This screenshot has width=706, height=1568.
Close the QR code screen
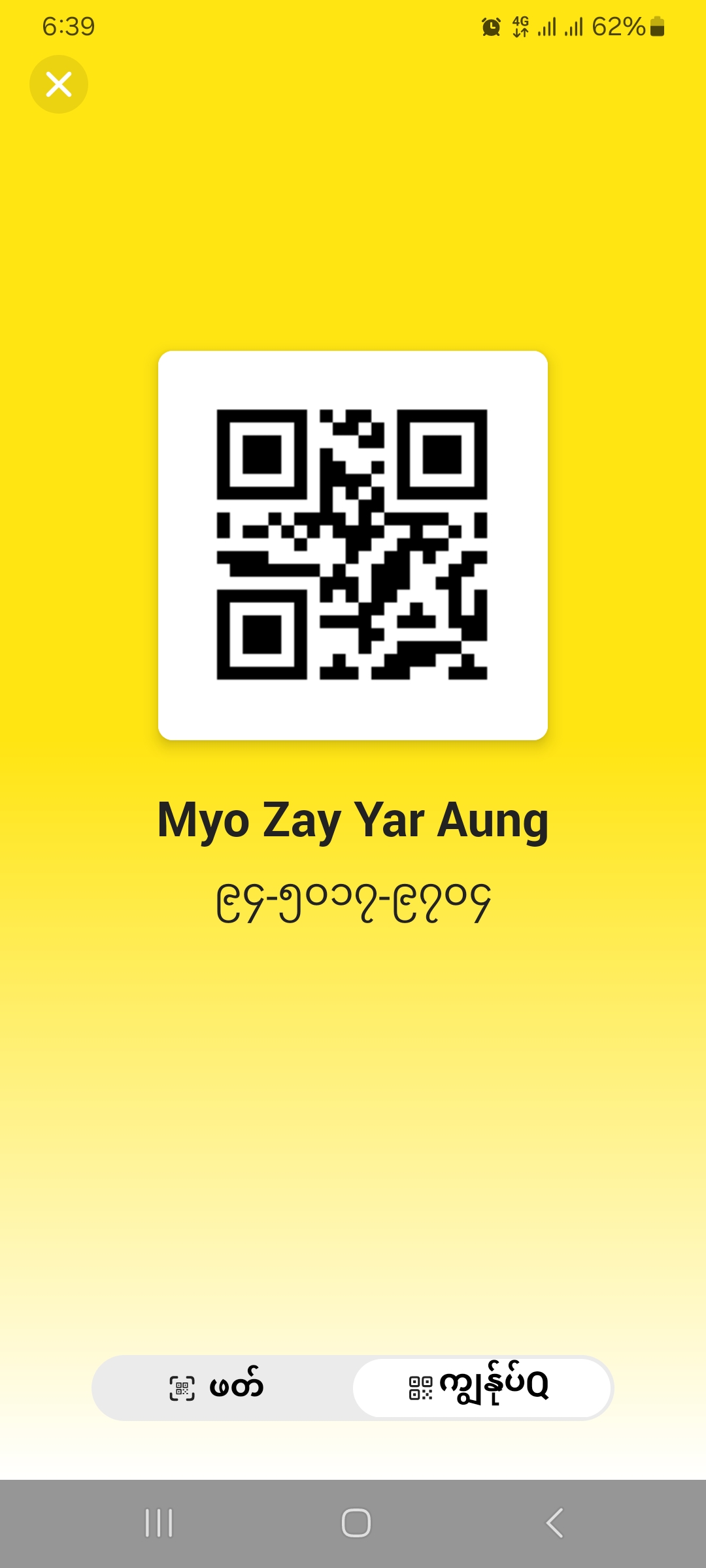59,84
